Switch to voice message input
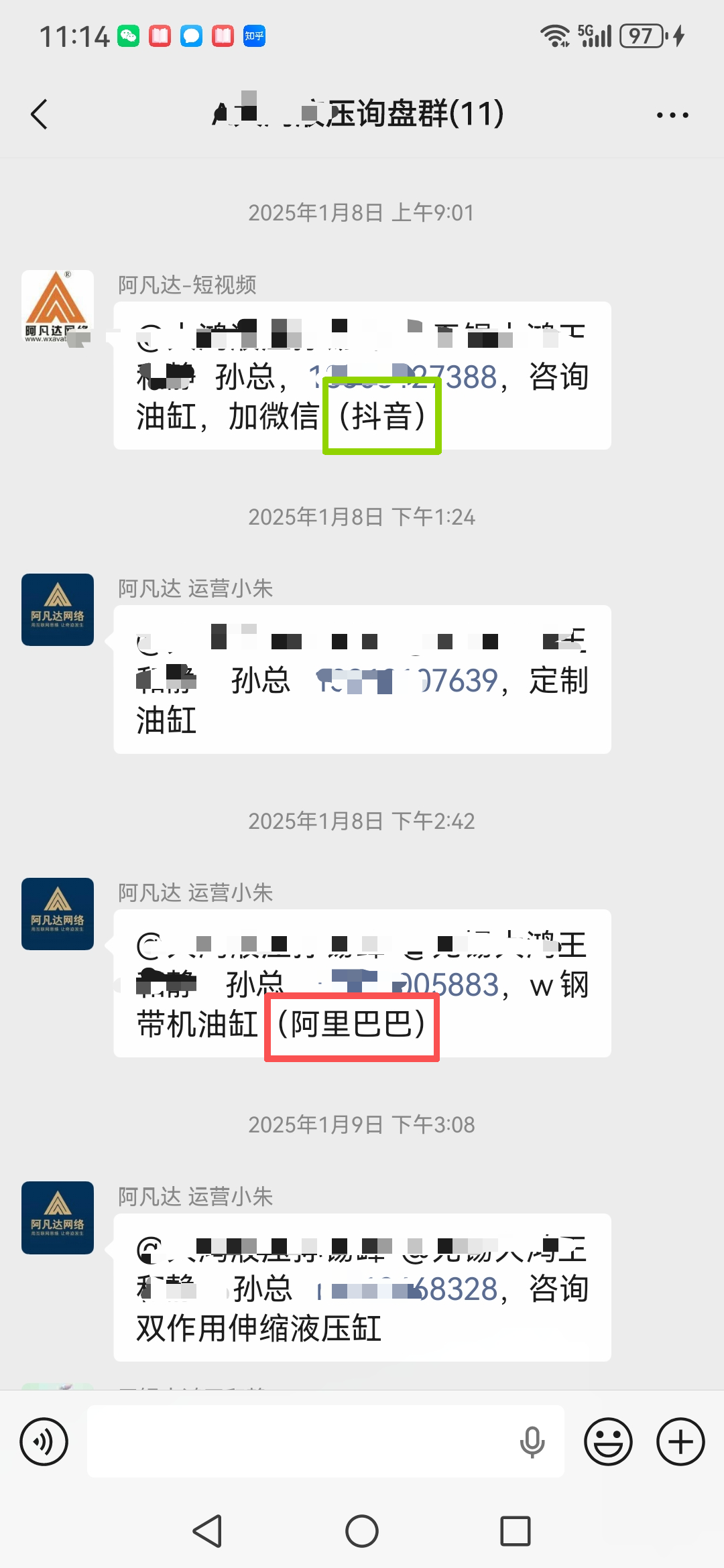This screenshot has height=1568, width=724. tap(44, 1441)
